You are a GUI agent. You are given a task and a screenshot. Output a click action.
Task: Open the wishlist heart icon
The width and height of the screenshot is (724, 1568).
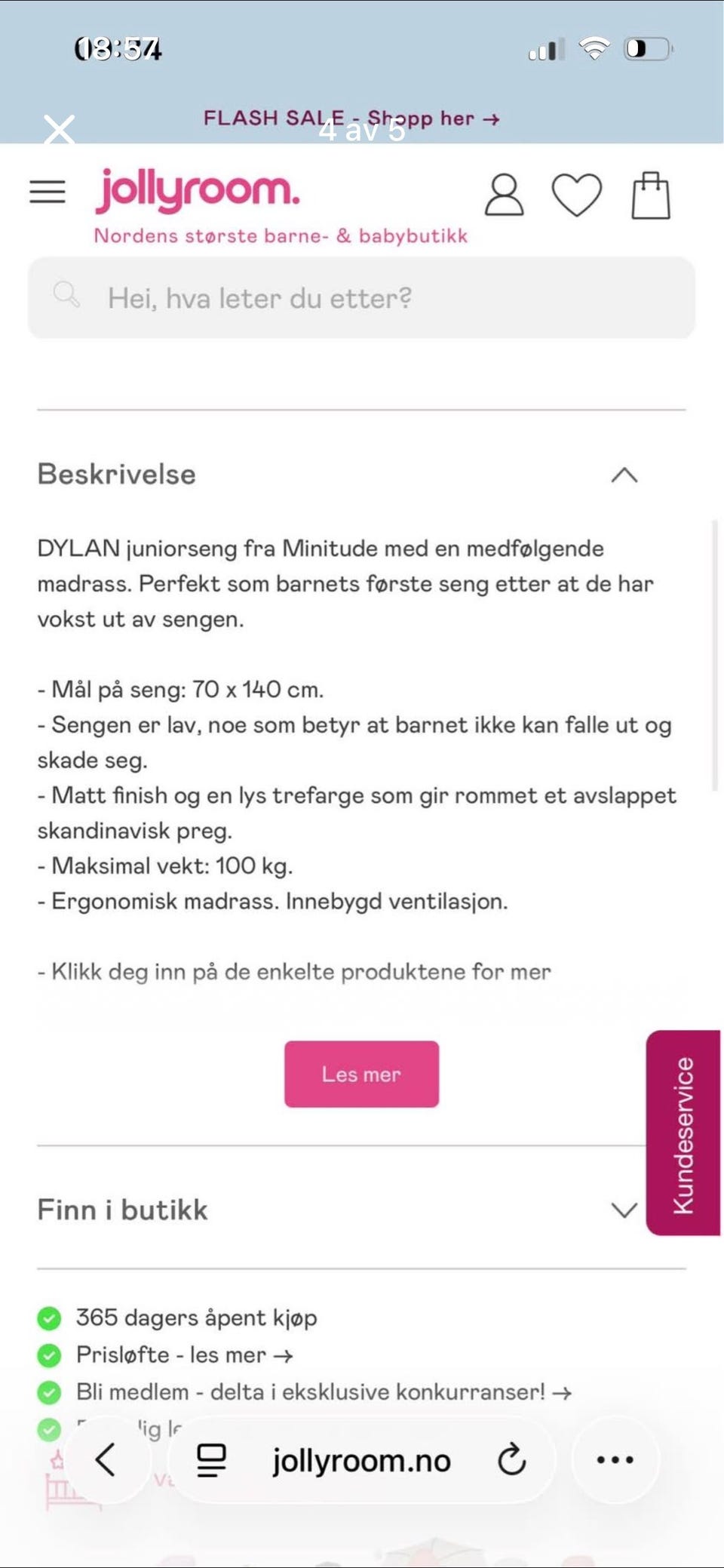[577, 194]
